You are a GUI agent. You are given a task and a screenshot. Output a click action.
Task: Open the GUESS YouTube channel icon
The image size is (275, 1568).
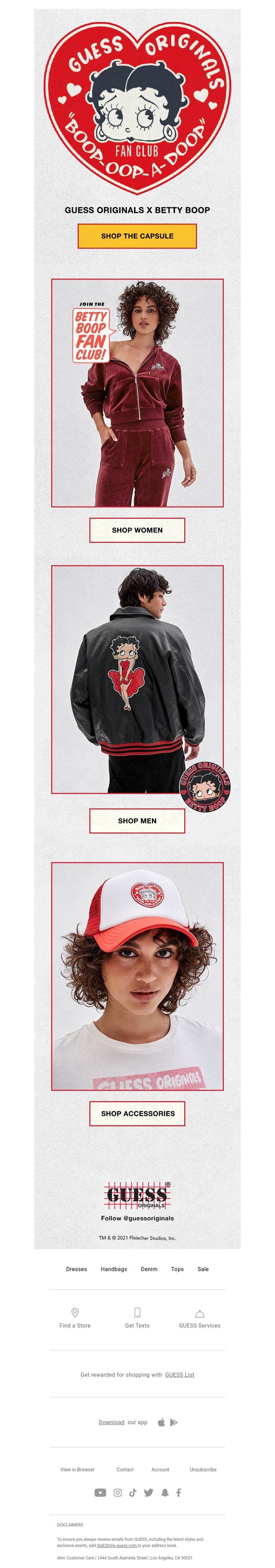(x=100, y=1492)
